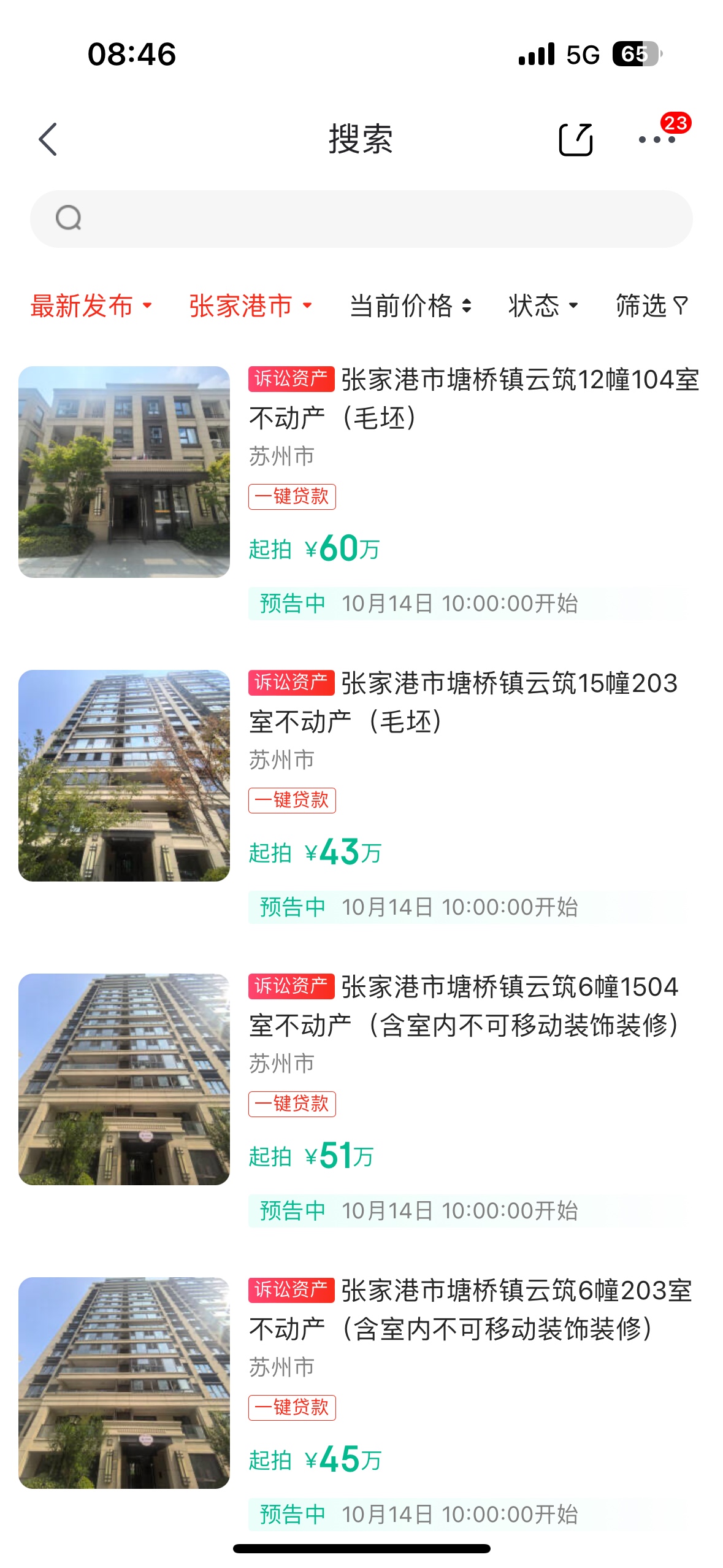Image resolution: width=723 pixels, height=1568 pixels.
Task: Go back using the top-left arrow
Action: tap(48, 139)
